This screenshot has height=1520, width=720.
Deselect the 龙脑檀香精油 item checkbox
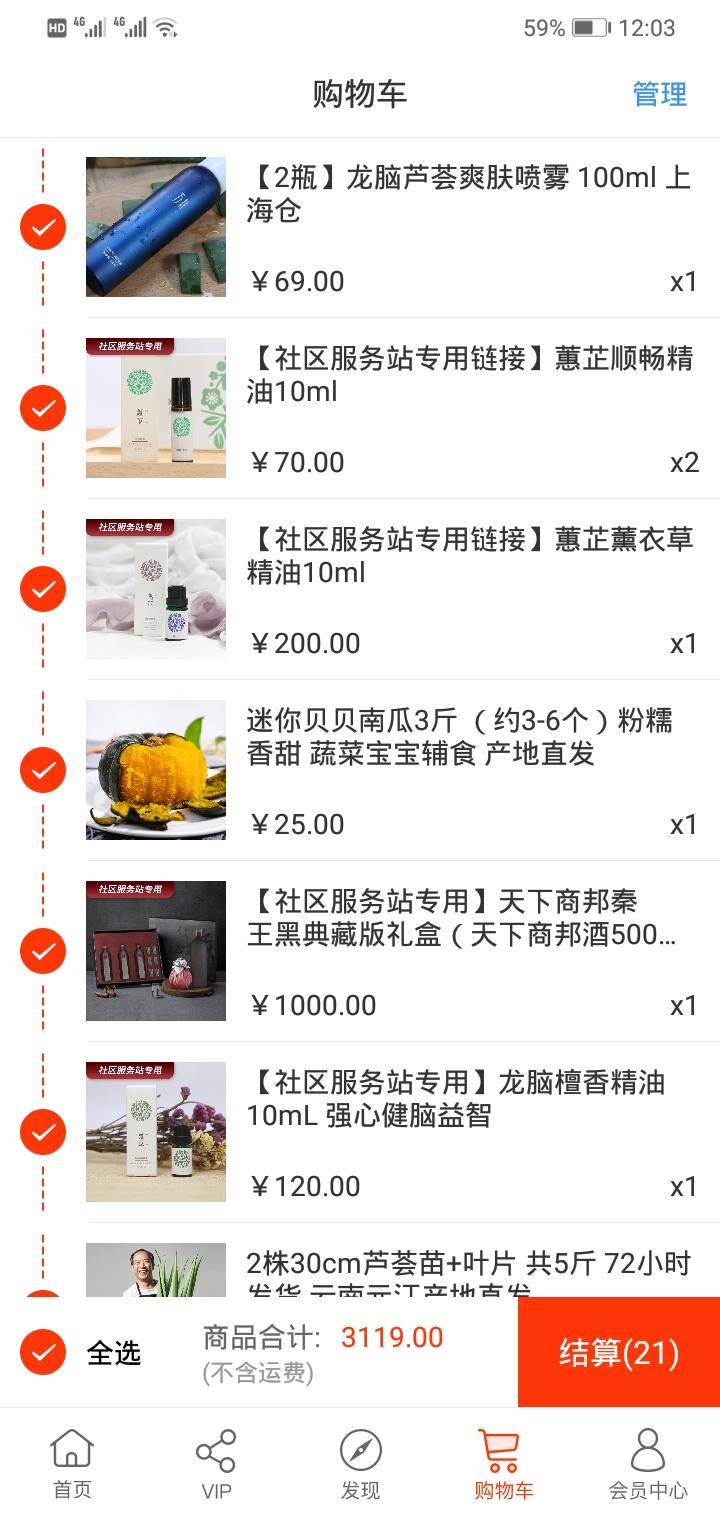(42, 1132)
